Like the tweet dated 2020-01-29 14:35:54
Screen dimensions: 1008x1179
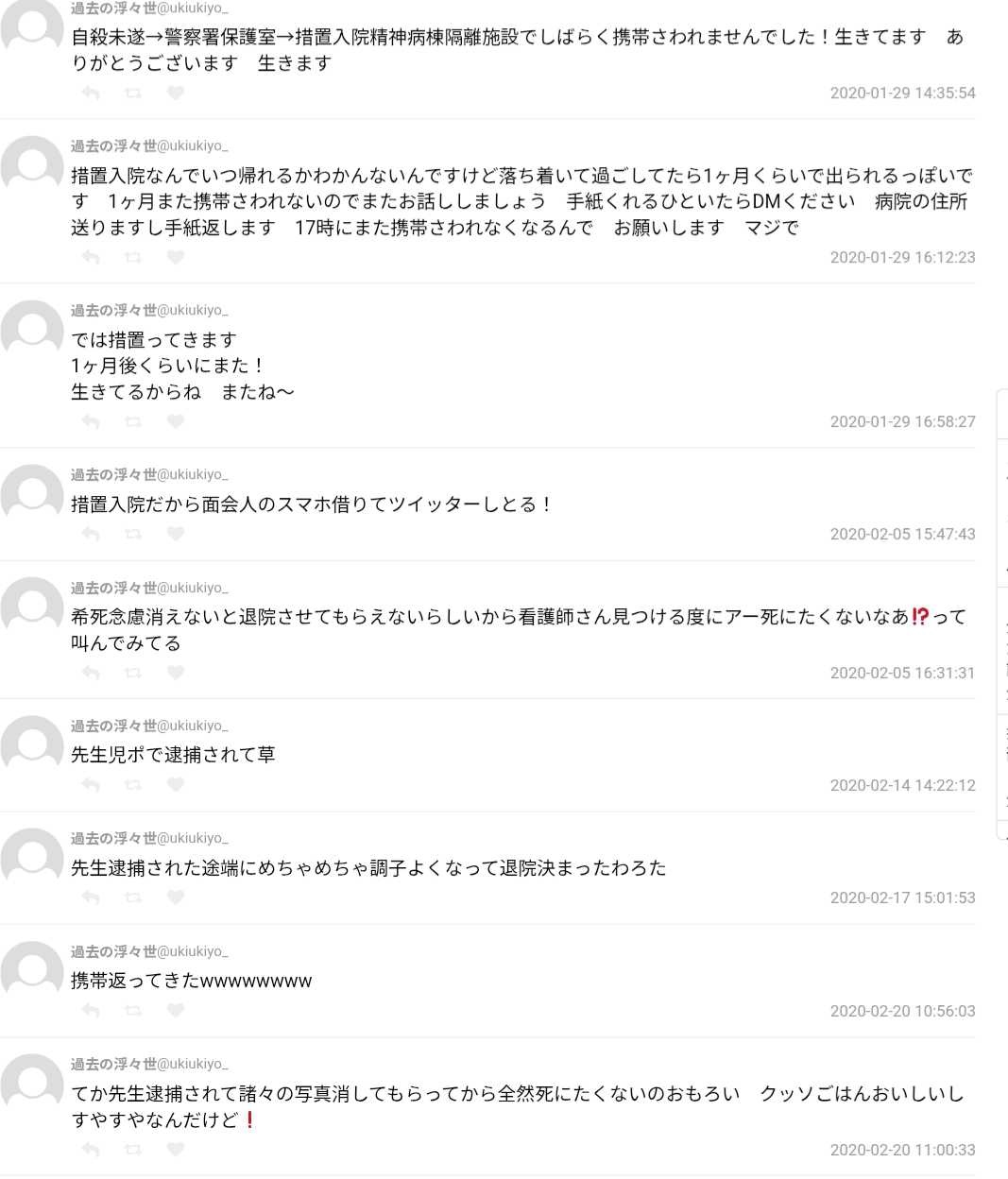tap(175, 93)
